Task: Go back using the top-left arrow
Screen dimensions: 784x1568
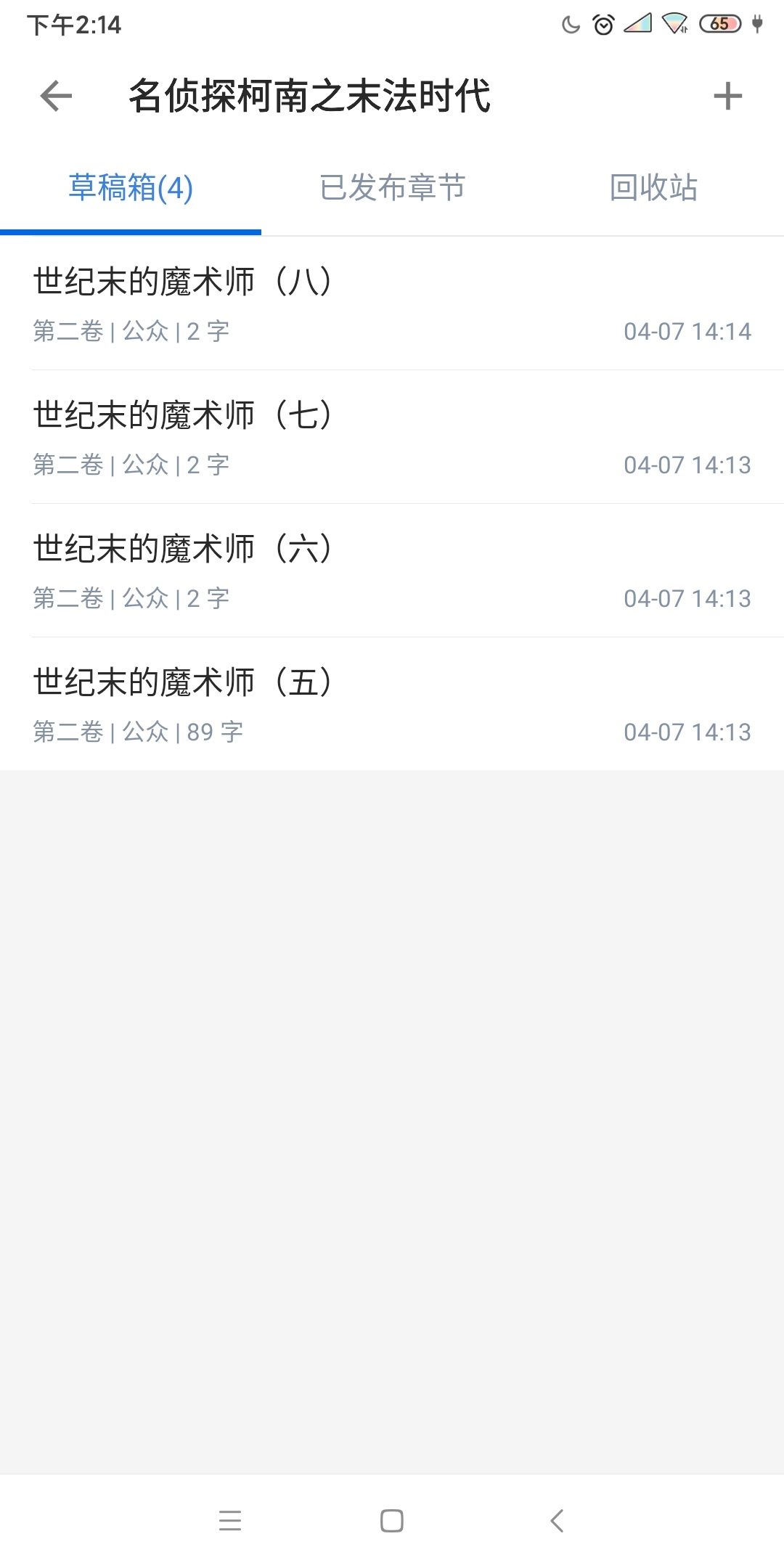Action: pos(57,96)
